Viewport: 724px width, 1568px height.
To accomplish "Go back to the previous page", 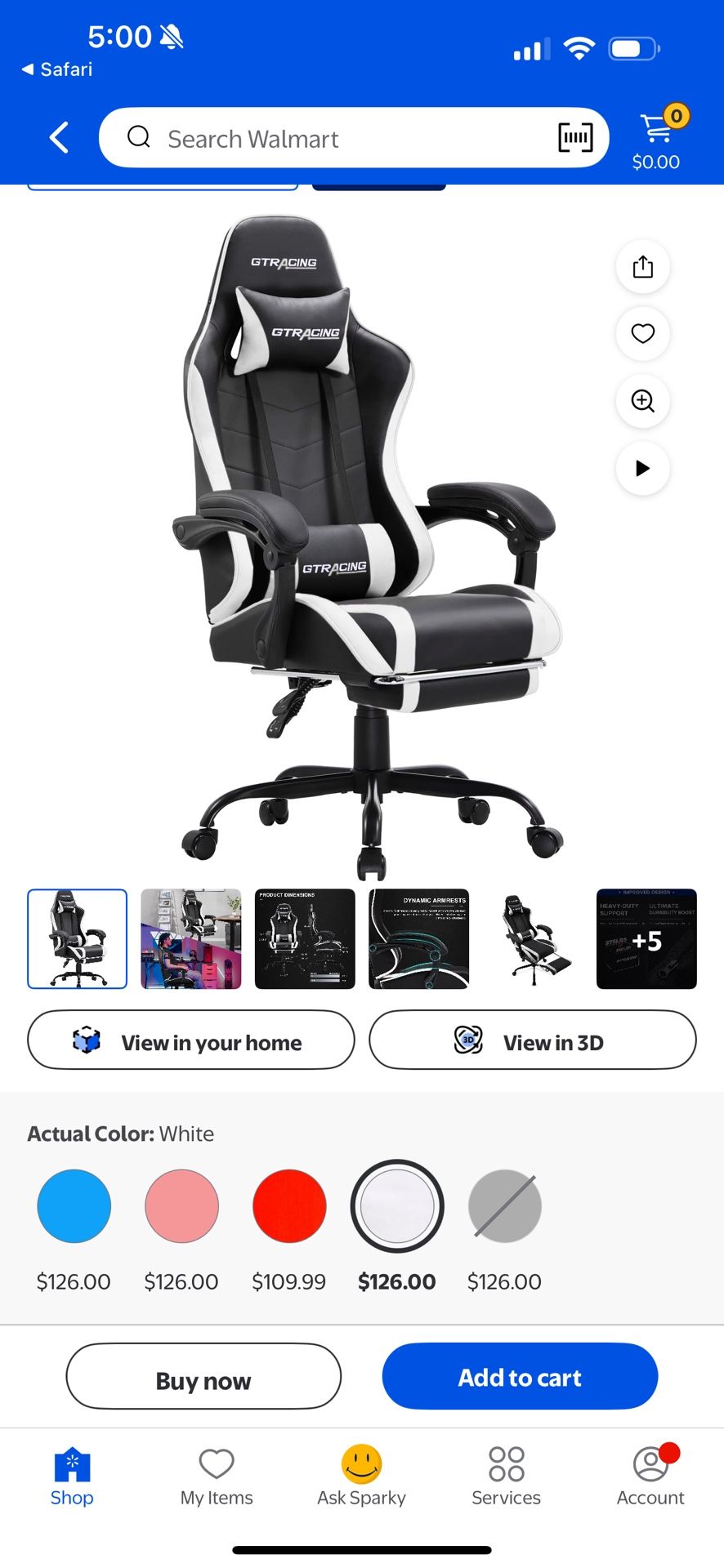I will [x=59, y=138].
